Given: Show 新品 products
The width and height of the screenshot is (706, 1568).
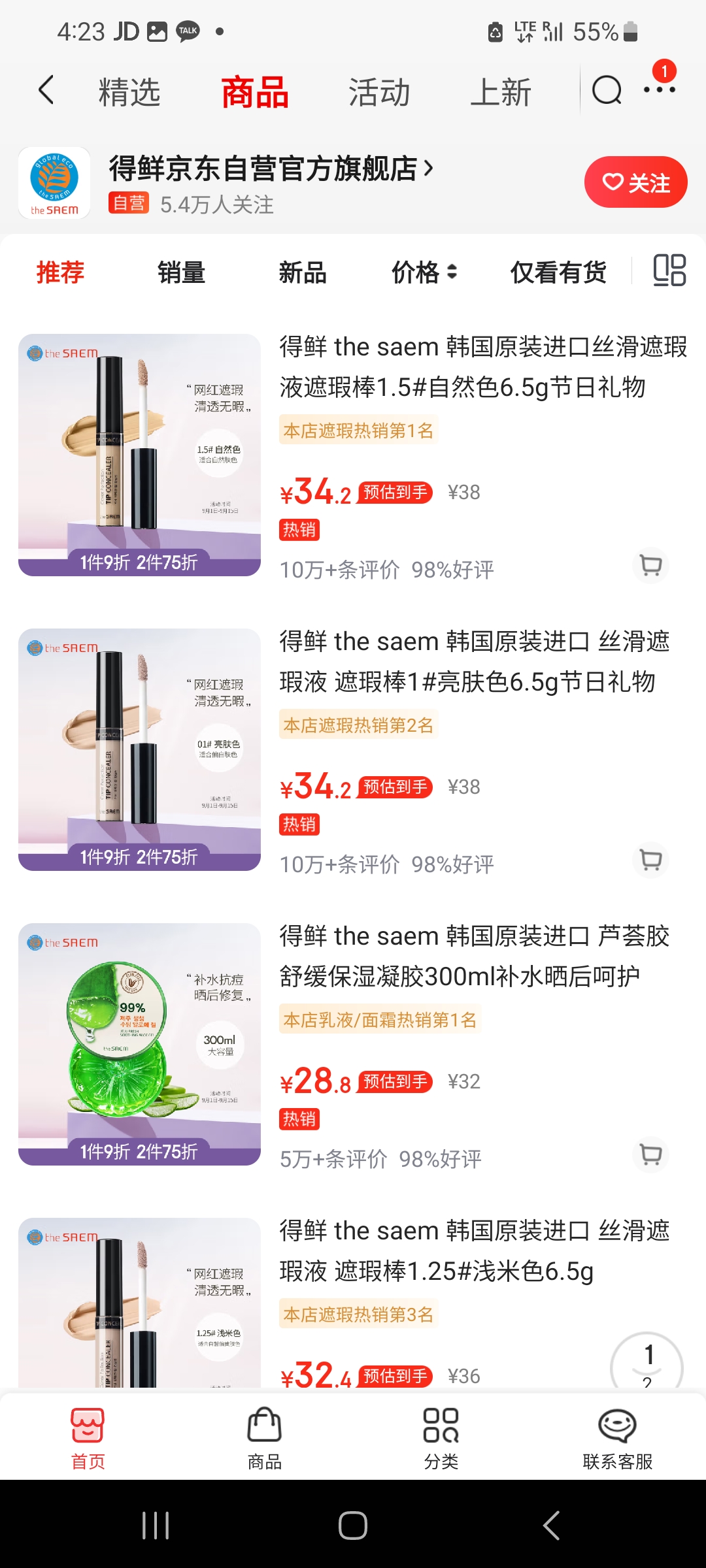Looking at the screenshot, I should [x=302, y=272].
